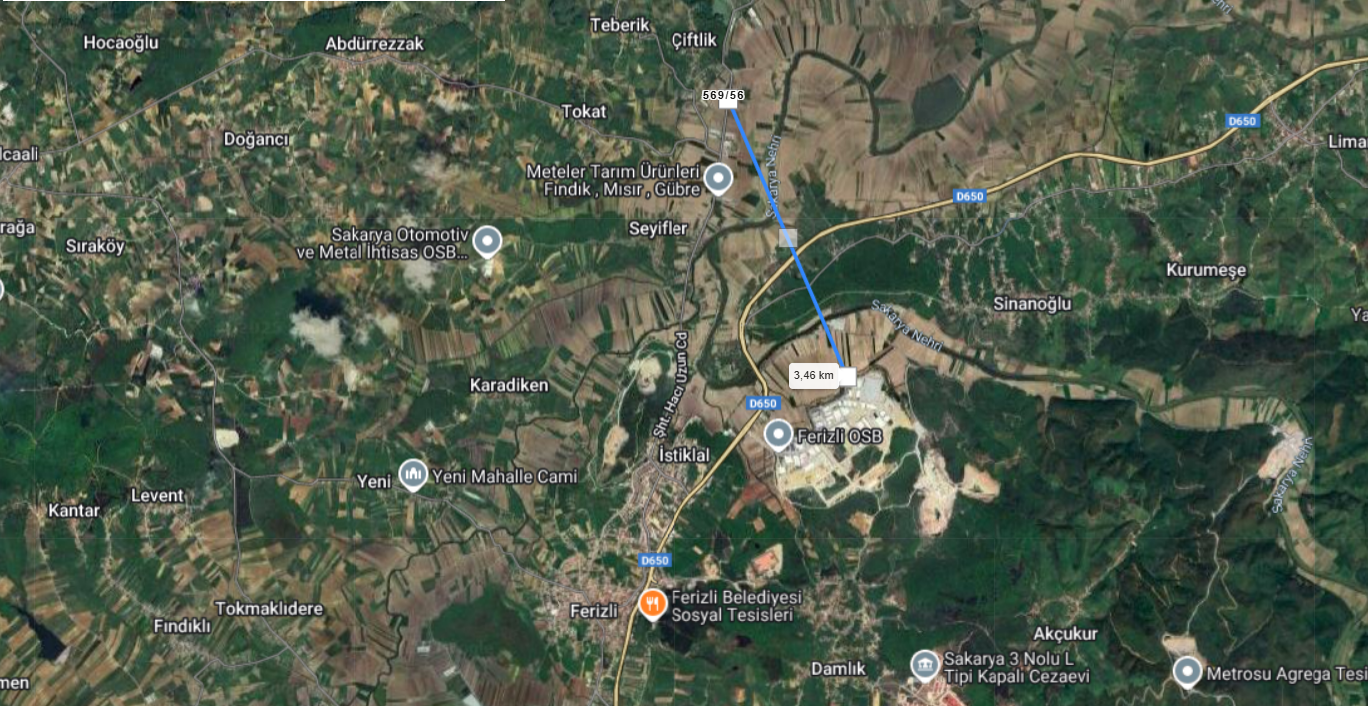Select Sakarya 3 Nolu L Tipi Kapalı Cezaevi pin

coord(925,665)
